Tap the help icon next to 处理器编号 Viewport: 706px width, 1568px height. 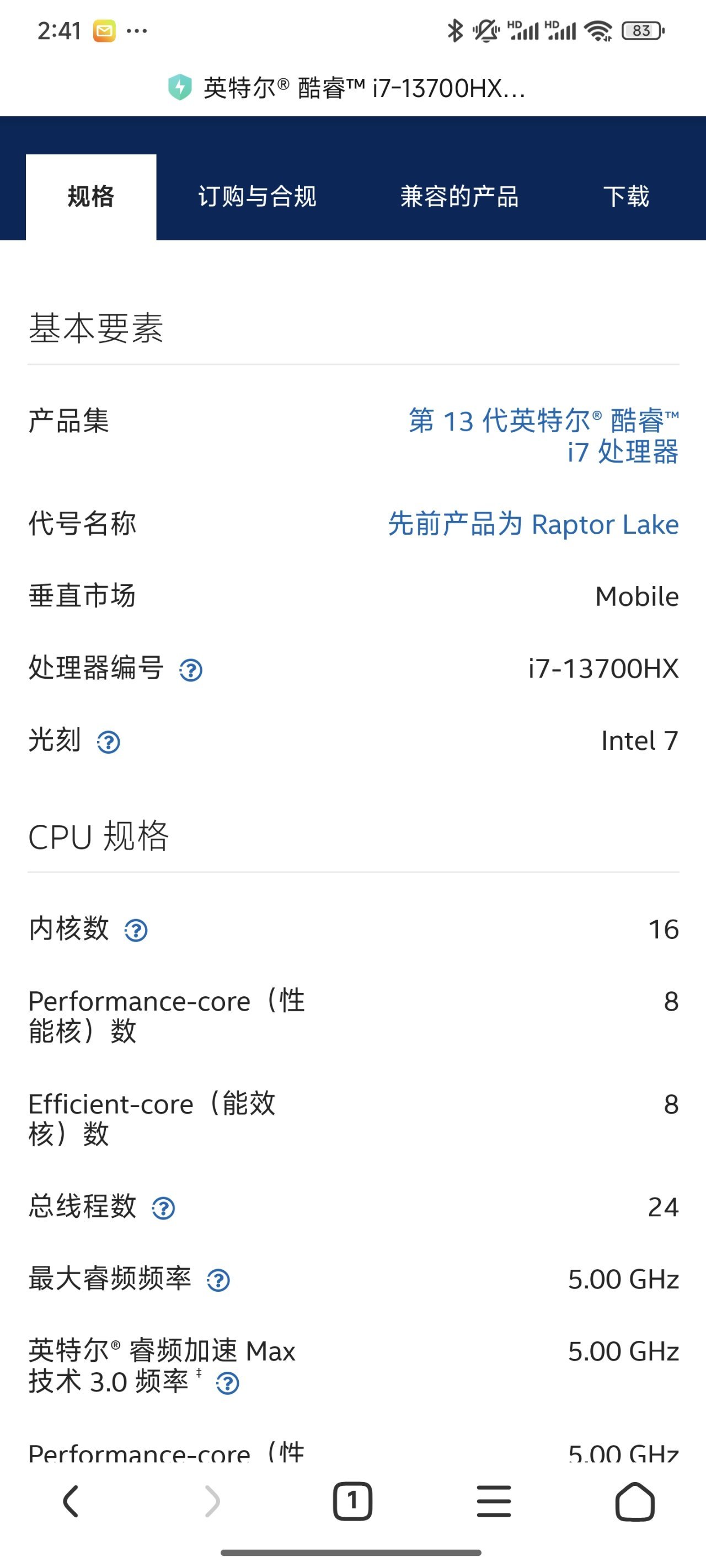pos(191,670)
